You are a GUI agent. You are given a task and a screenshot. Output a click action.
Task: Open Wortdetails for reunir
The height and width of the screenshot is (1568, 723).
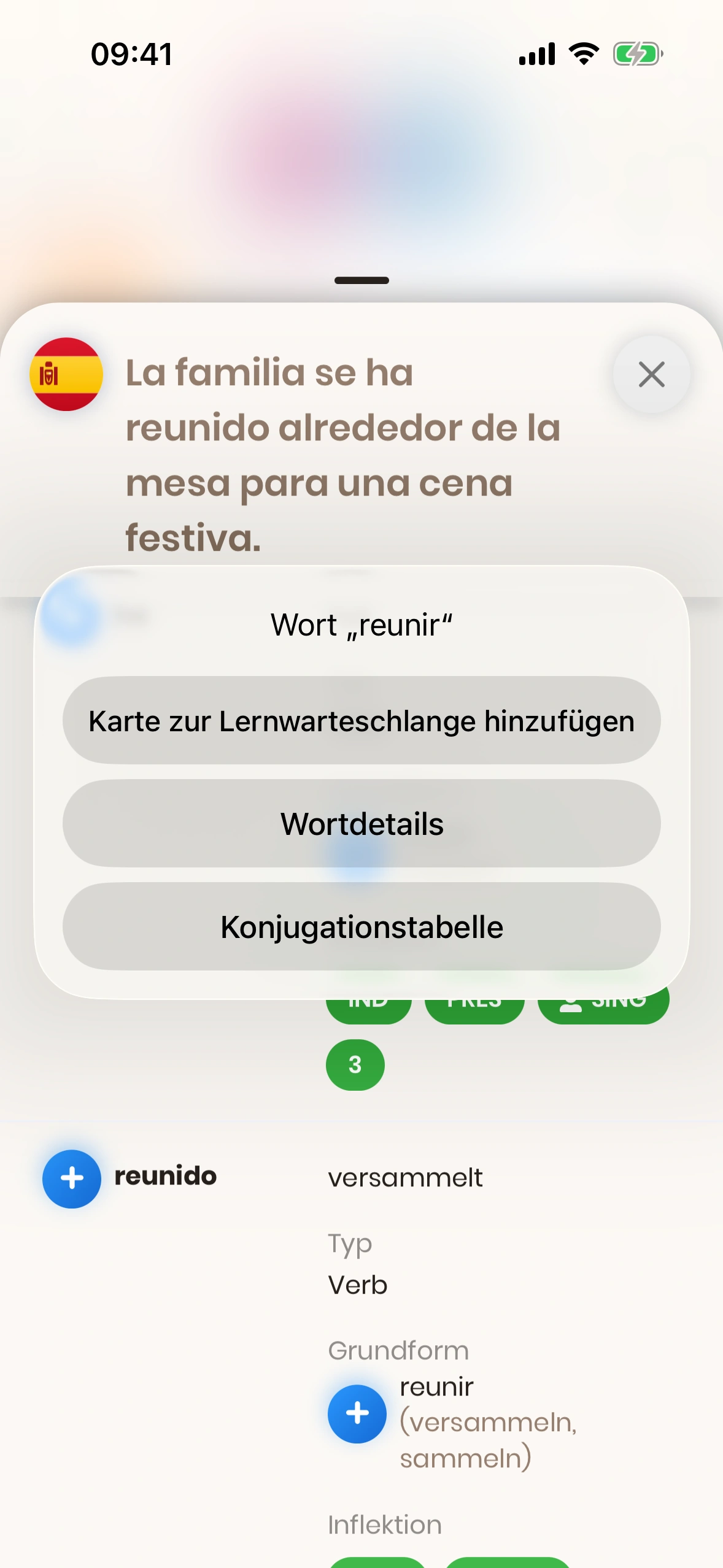(x=361, y=823)
